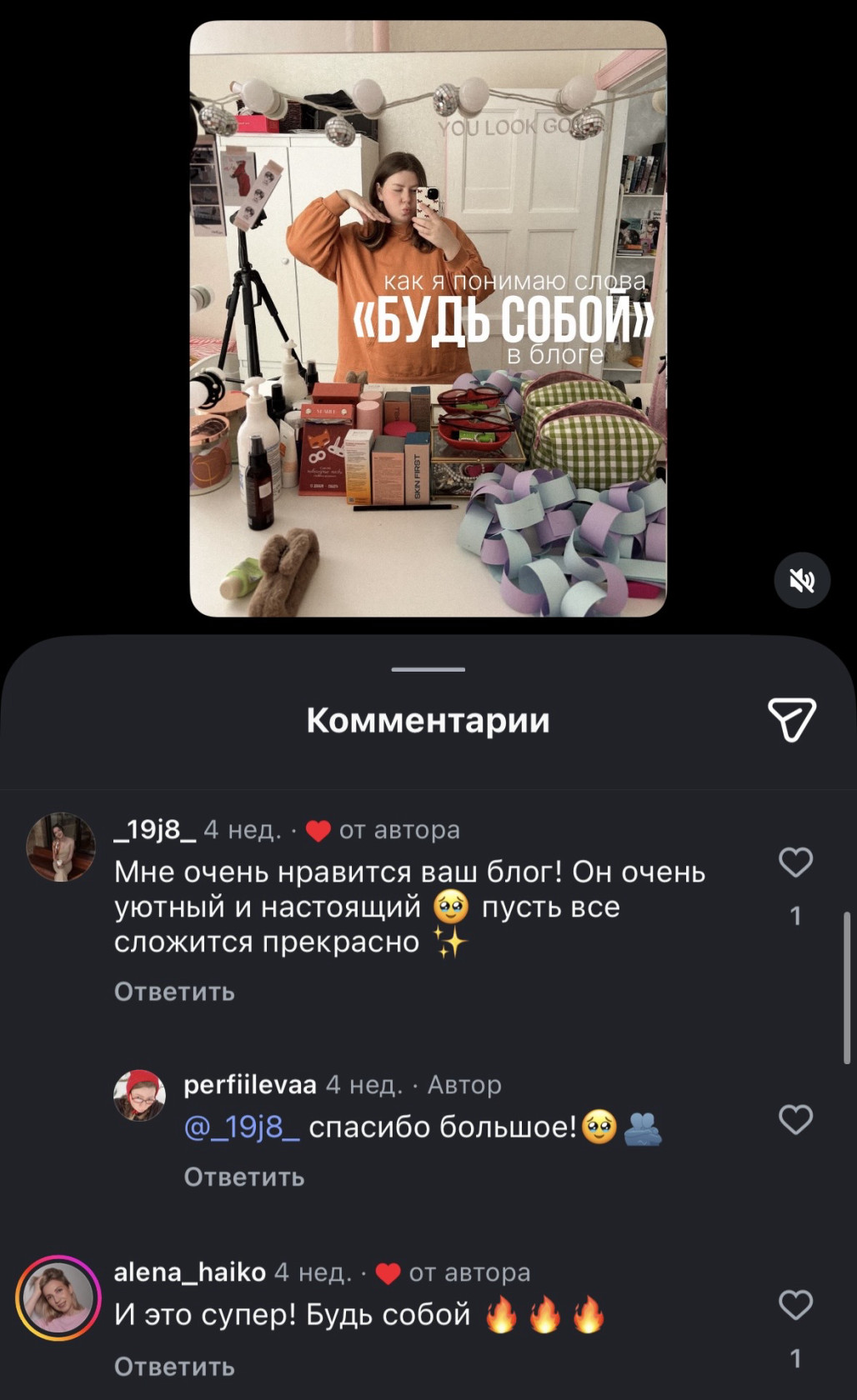Tap 'Ответить' under the author's reply
Viewport: 857px width, 1400px height.
click(x=244, y=1177)
